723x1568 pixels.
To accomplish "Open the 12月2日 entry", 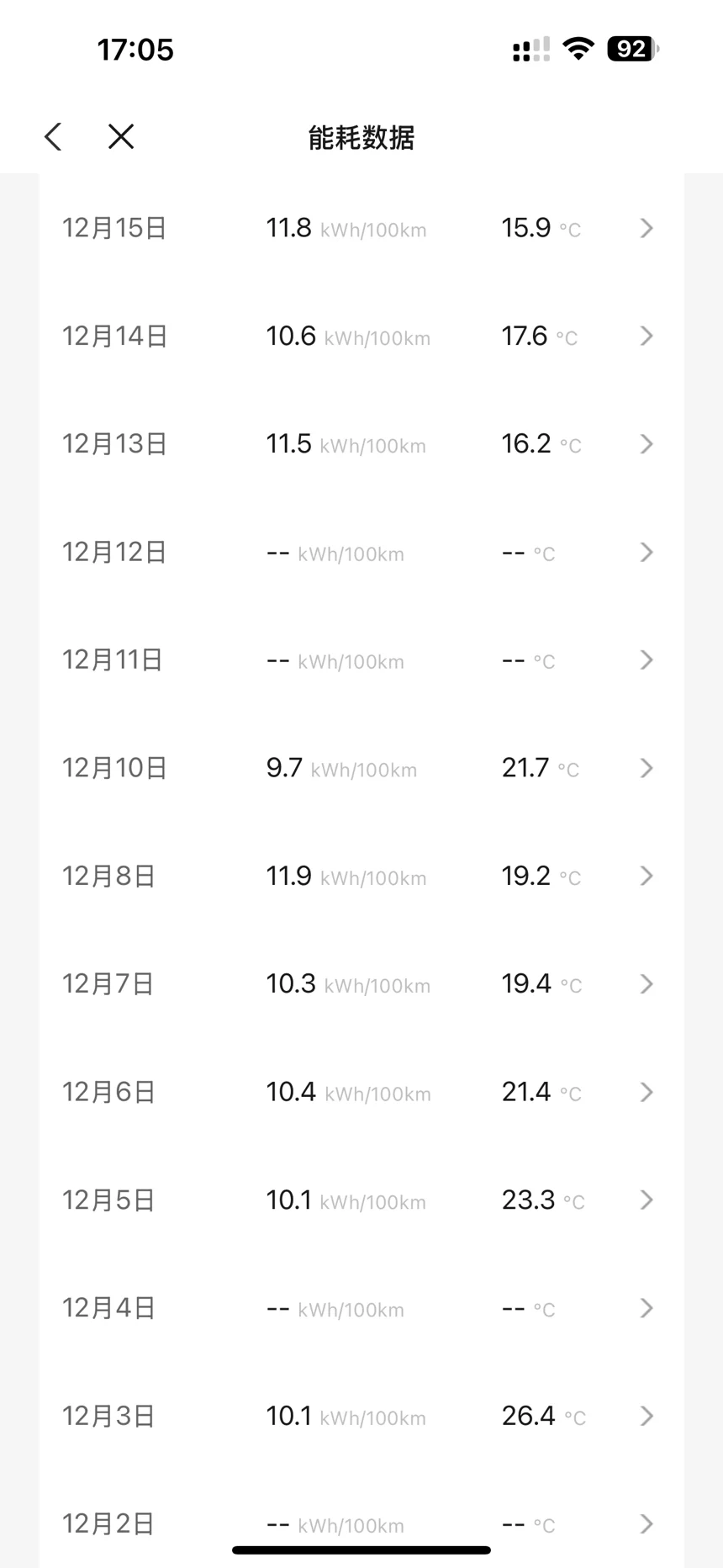I will tap(361, 1523).
